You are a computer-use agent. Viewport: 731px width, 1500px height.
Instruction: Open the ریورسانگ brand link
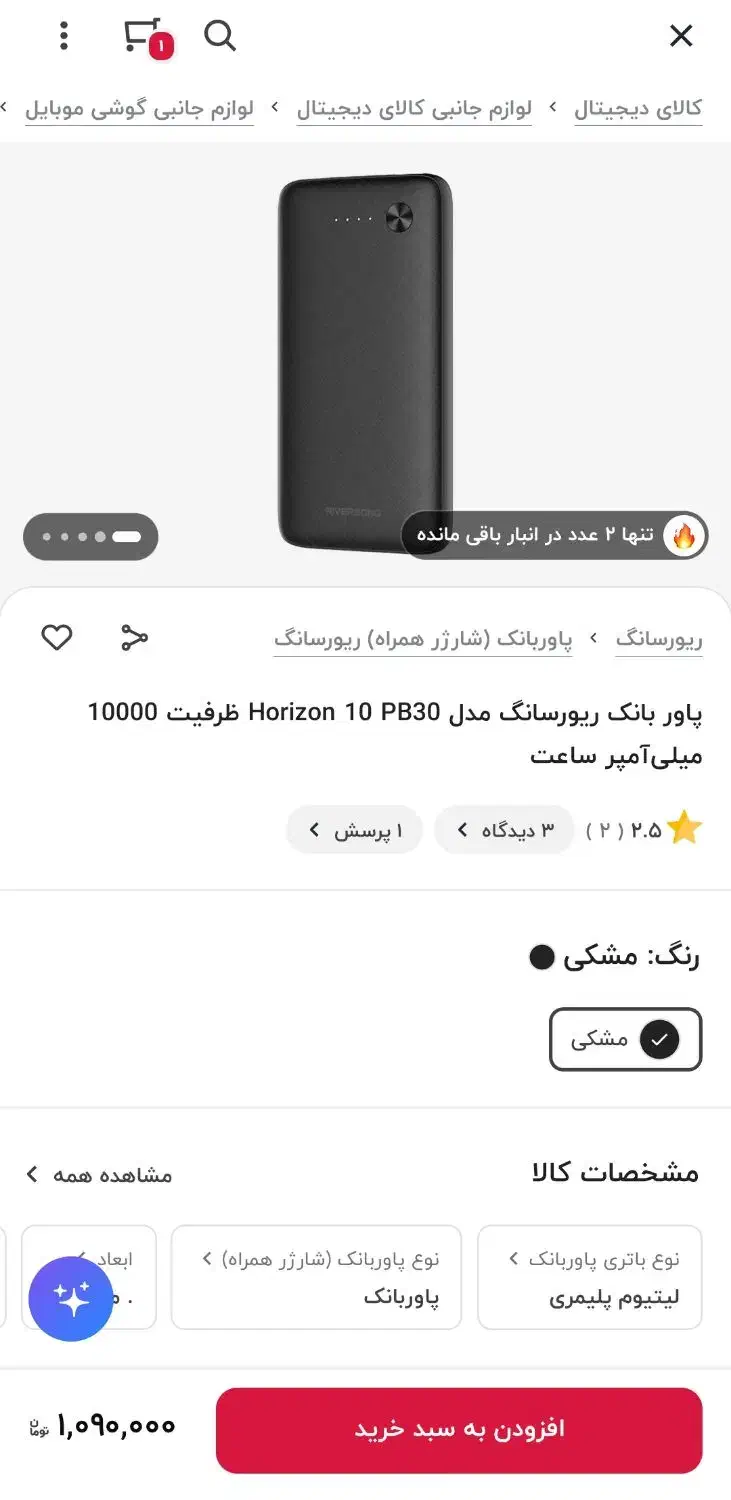[x=658, y=639]
